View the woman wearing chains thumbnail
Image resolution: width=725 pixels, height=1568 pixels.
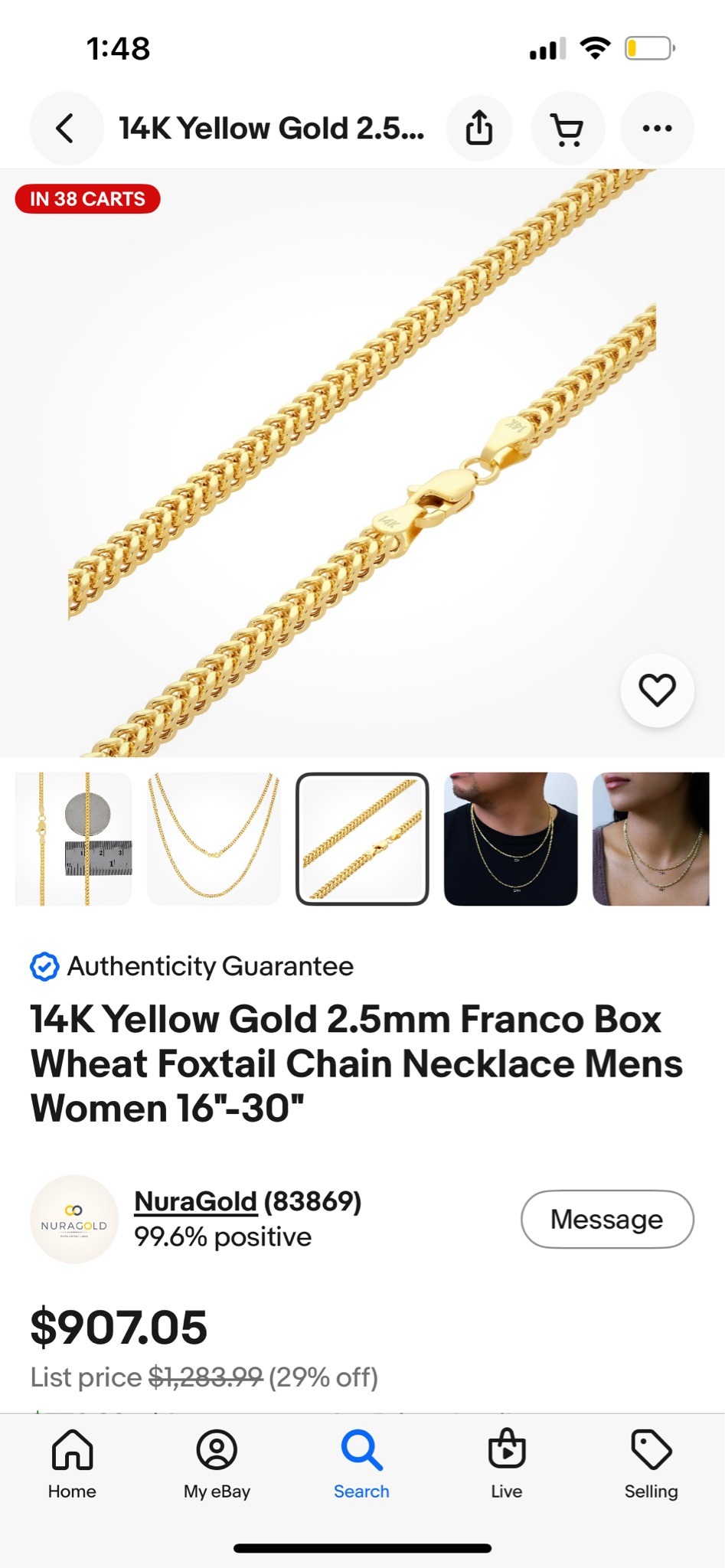point(652,839)
